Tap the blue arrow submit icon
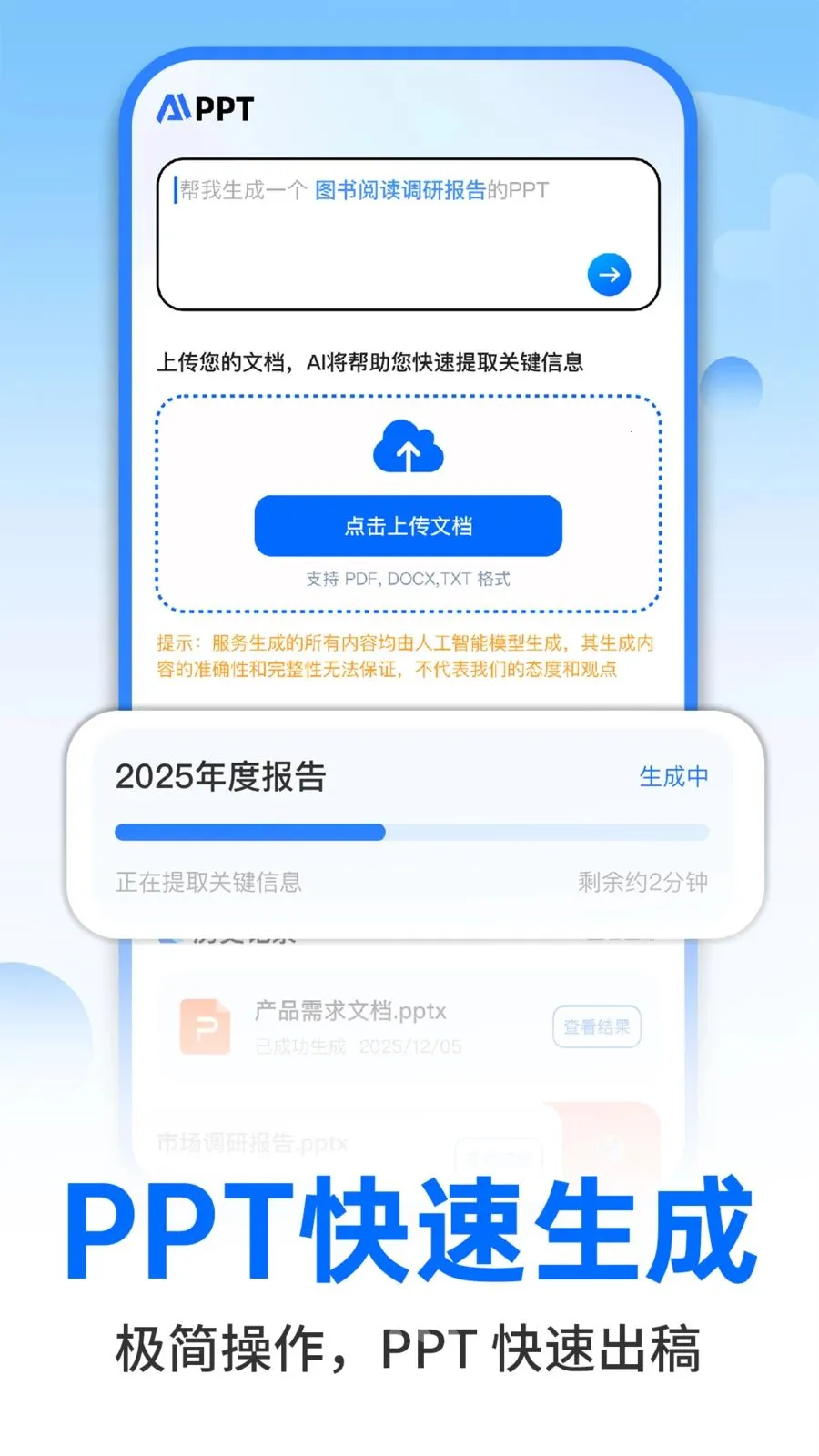 tap(610, 274)
